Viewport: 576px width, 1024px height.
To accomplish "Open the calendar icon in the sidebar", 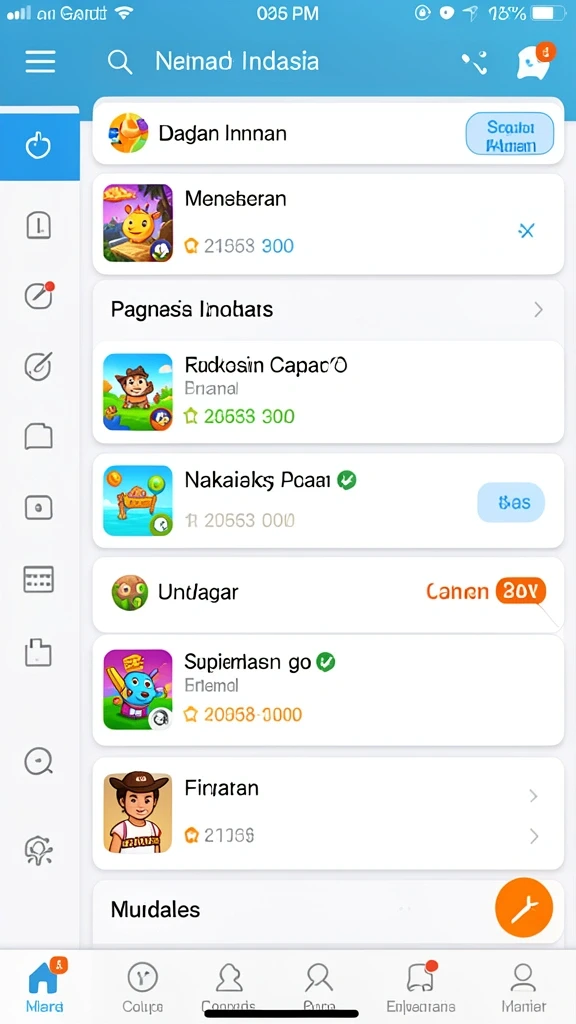I will [x=39, y=579].
